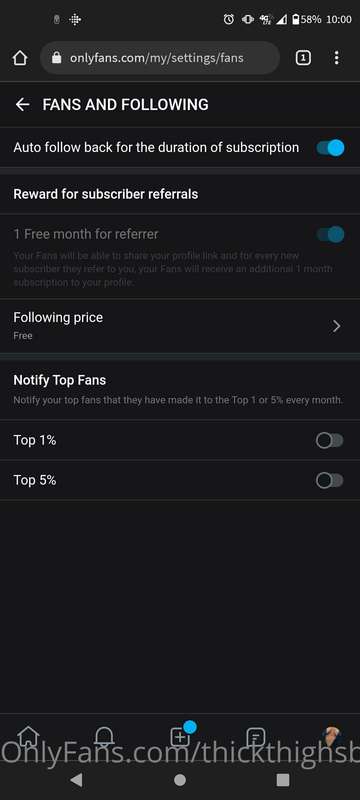Create a new post
Screen dimensions: 360x800
click(x=180, y=737)
